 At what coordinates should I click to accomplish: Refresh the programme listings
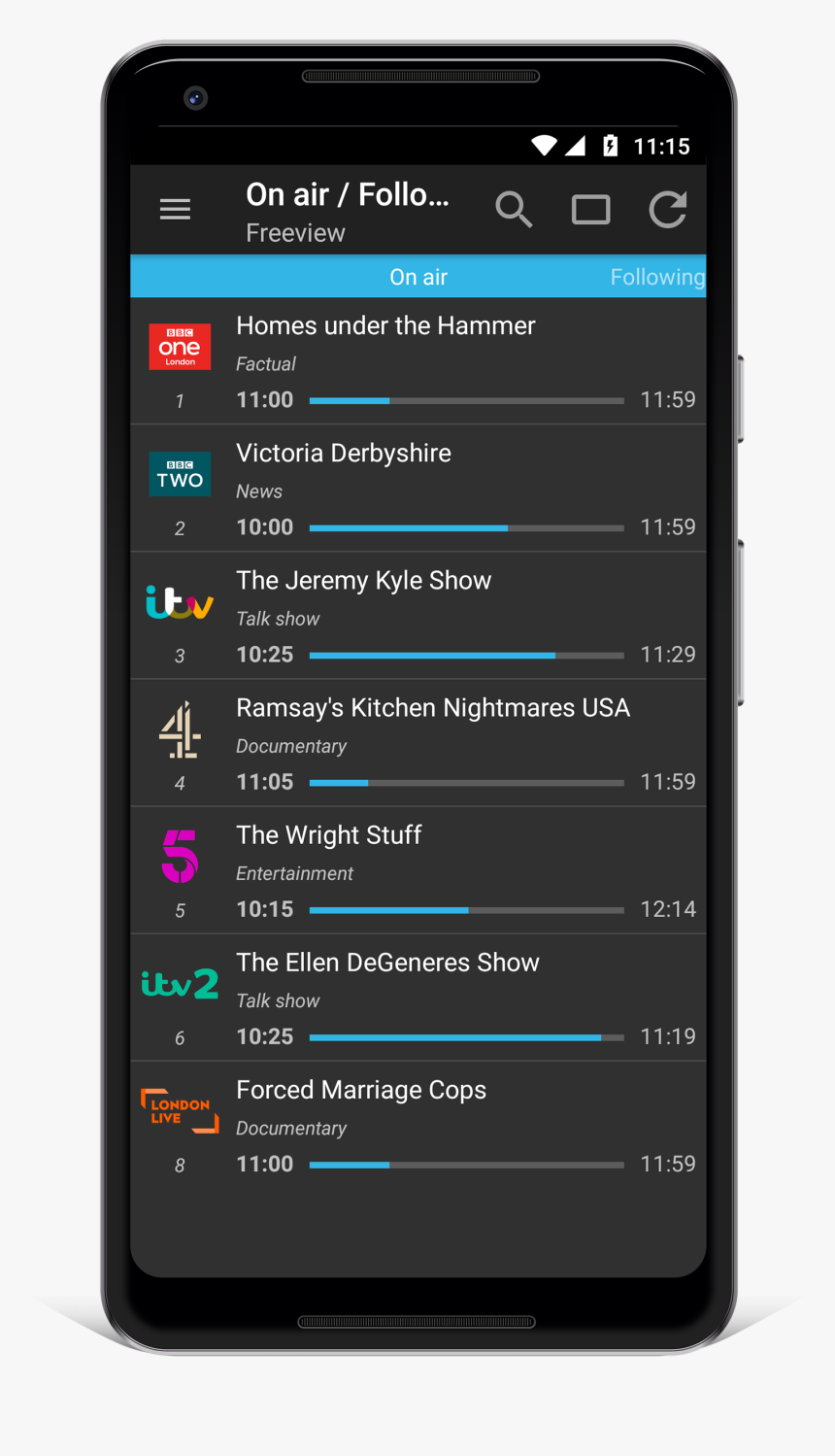click(x=667, y=209)
